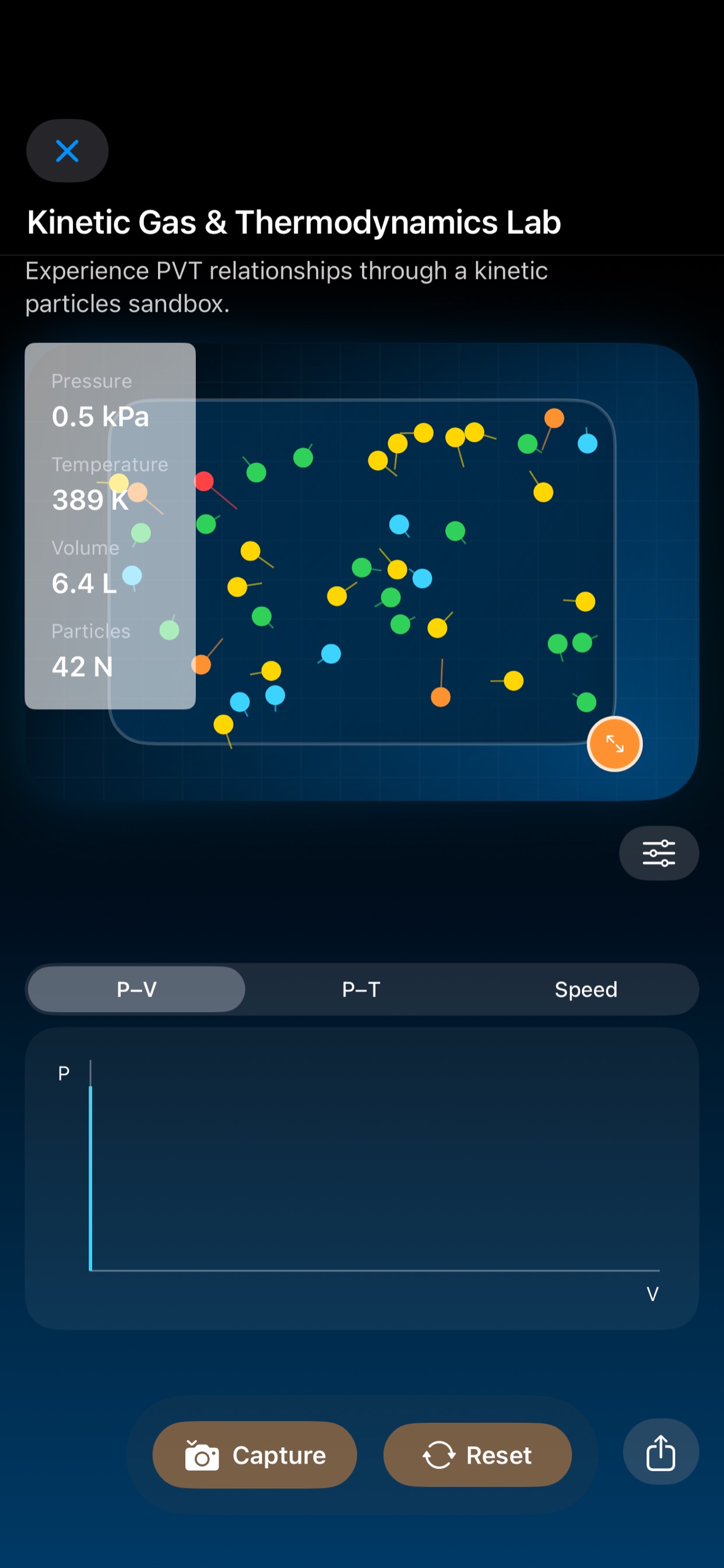This screenshot has width=724, height=1568.
Task: Tap the Temperature value 389 K
Action: [x=90, y=501]
